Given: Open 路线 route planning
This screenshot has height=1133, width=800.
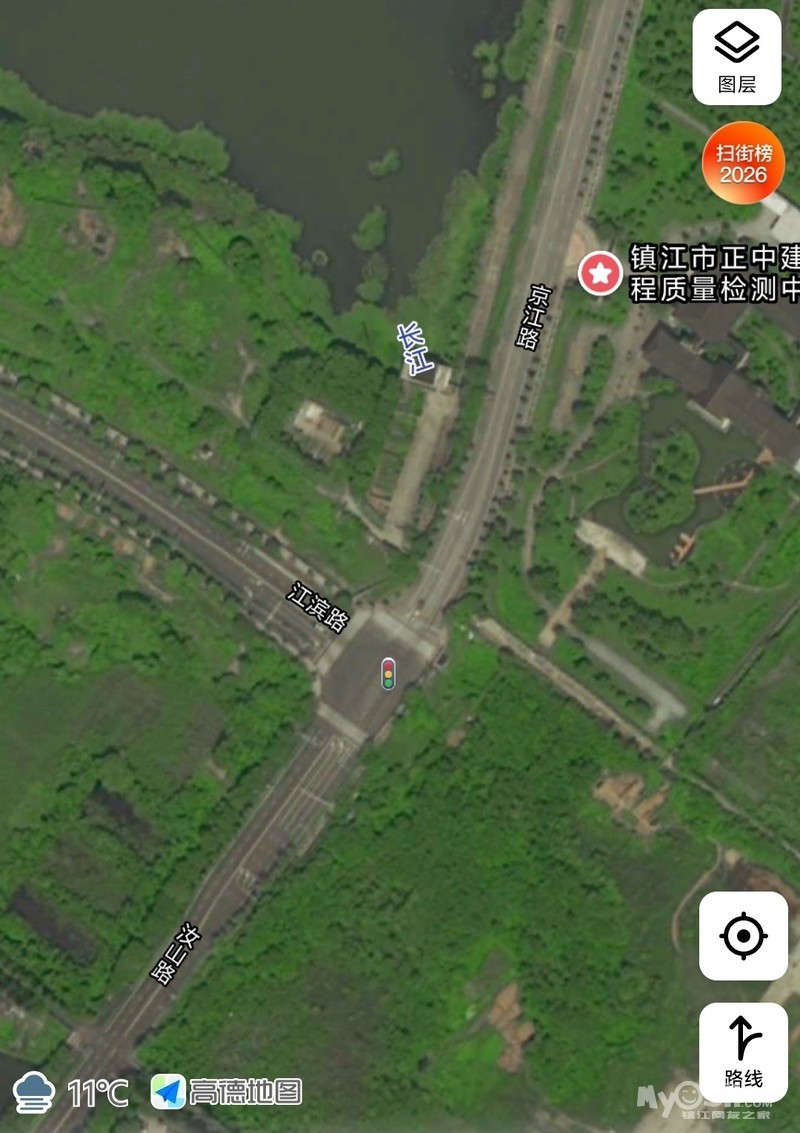Looking at the screenshot, I should click(x=743, y=1051).
